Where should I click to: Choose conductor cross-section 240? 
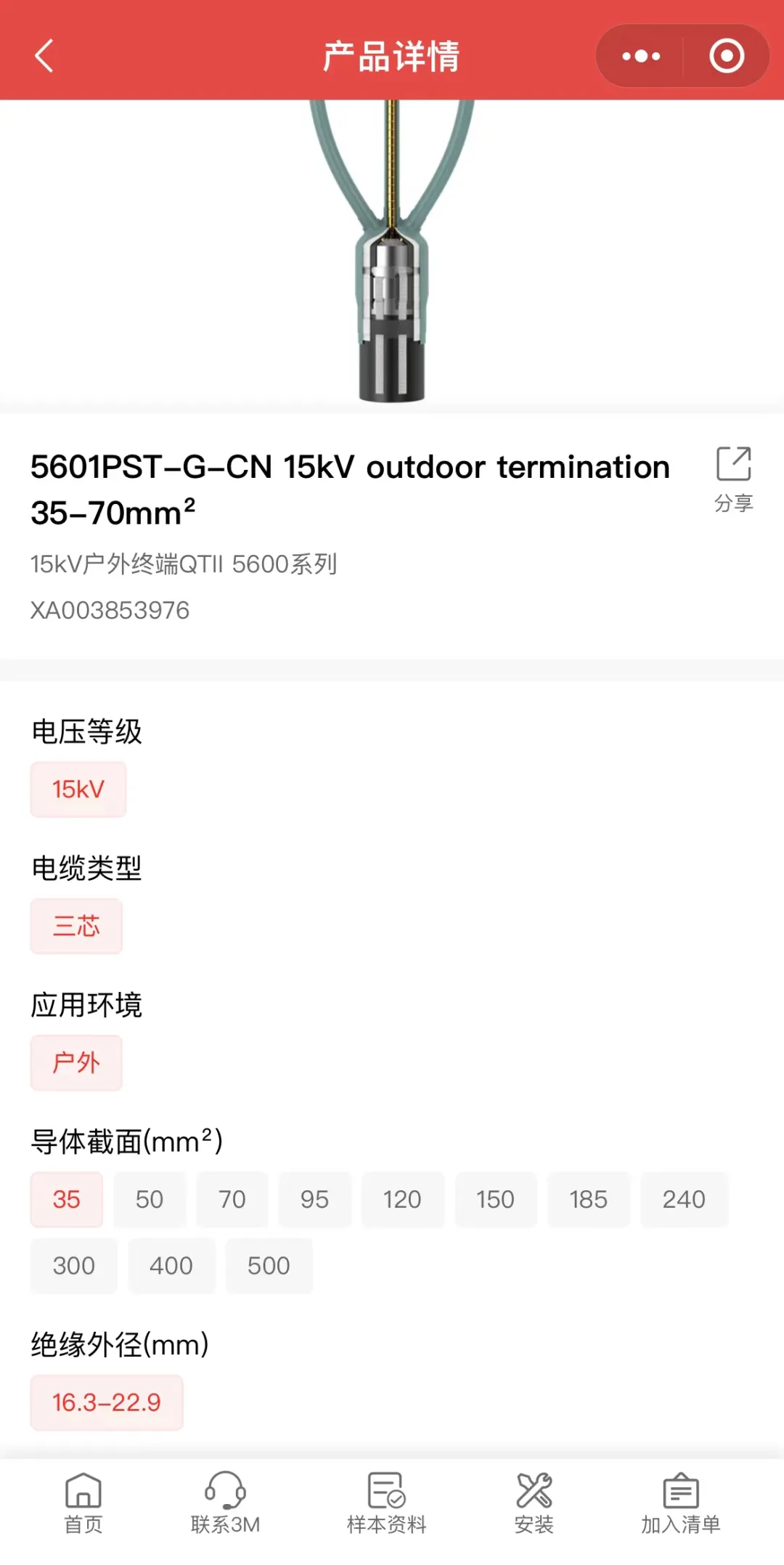coord(684,1199)
